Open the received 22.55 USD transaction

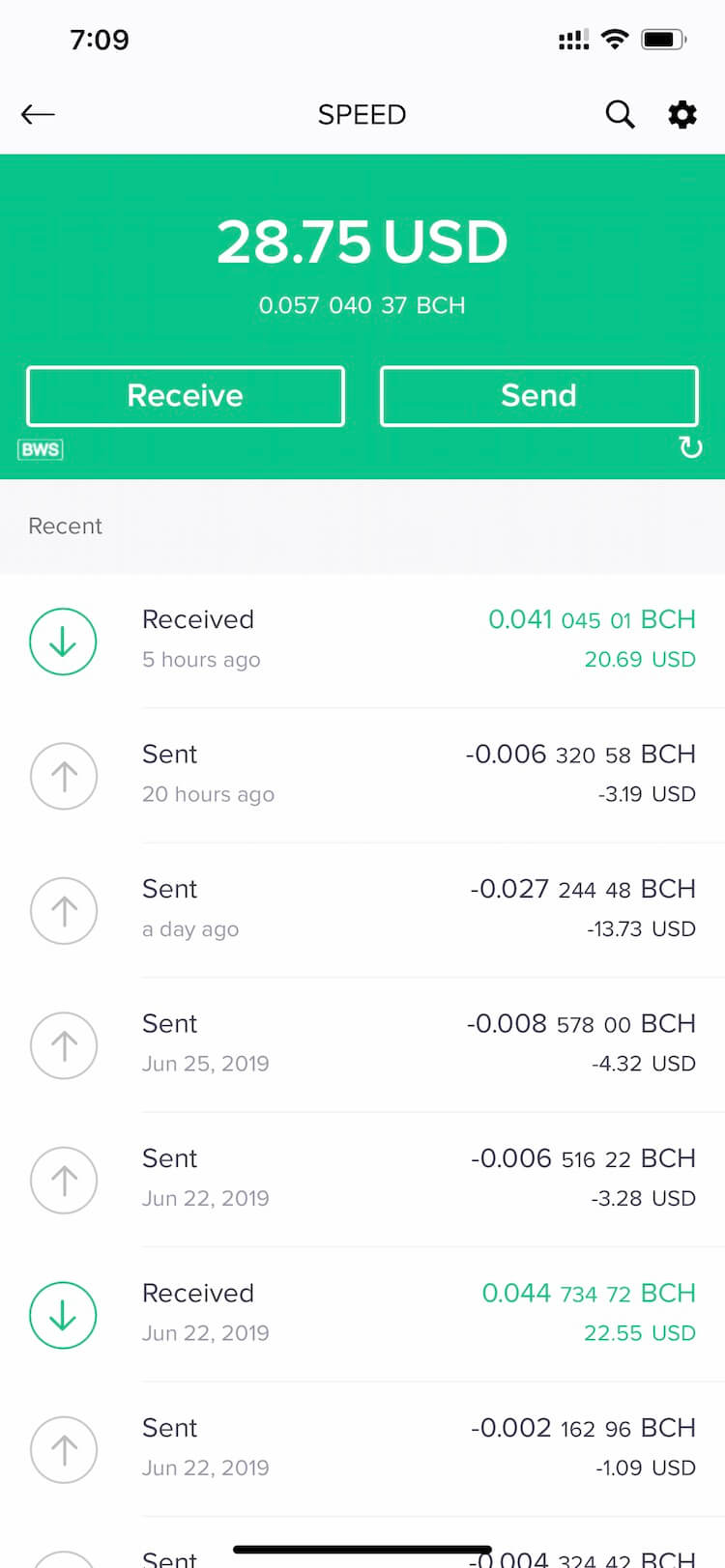pos(362,1314)
